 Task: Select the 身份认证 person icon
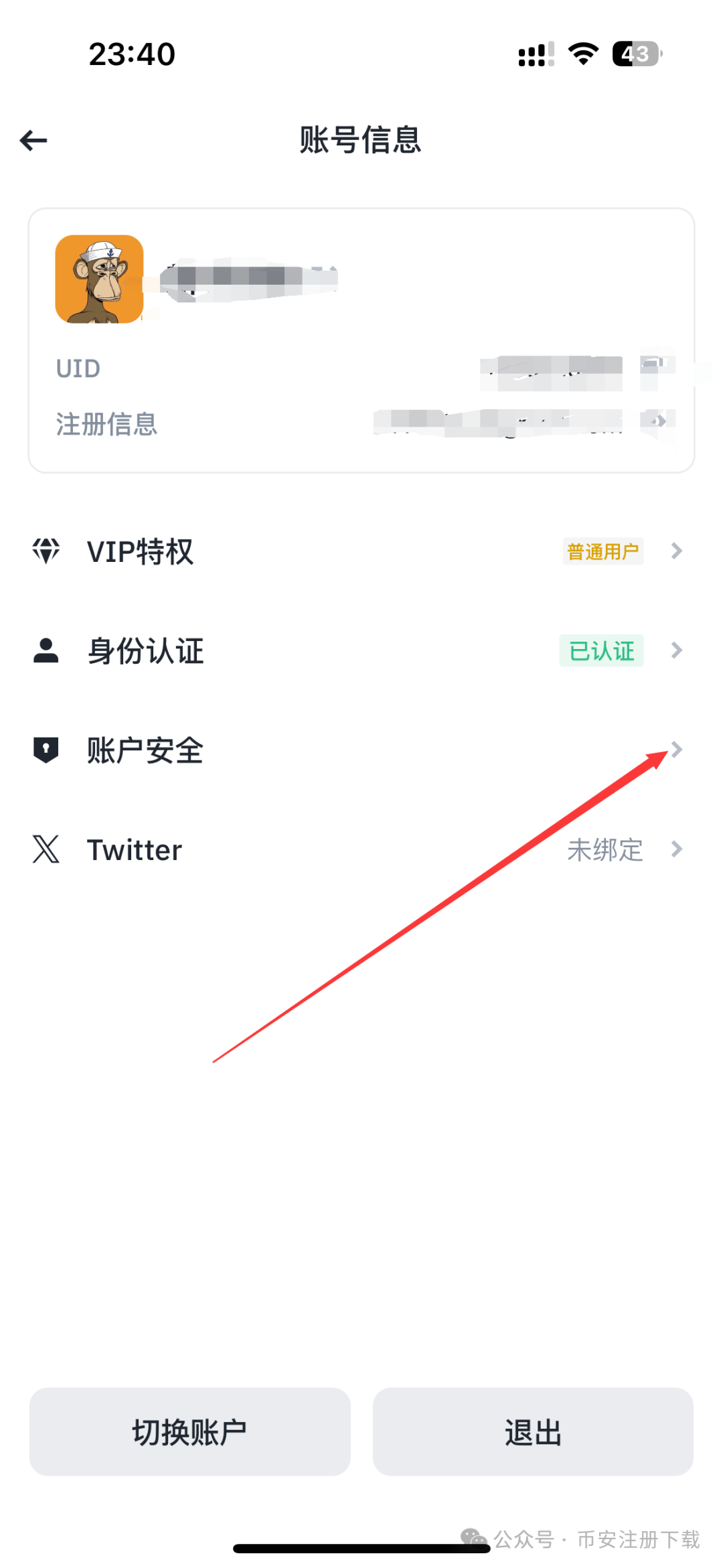coord(46,650)
